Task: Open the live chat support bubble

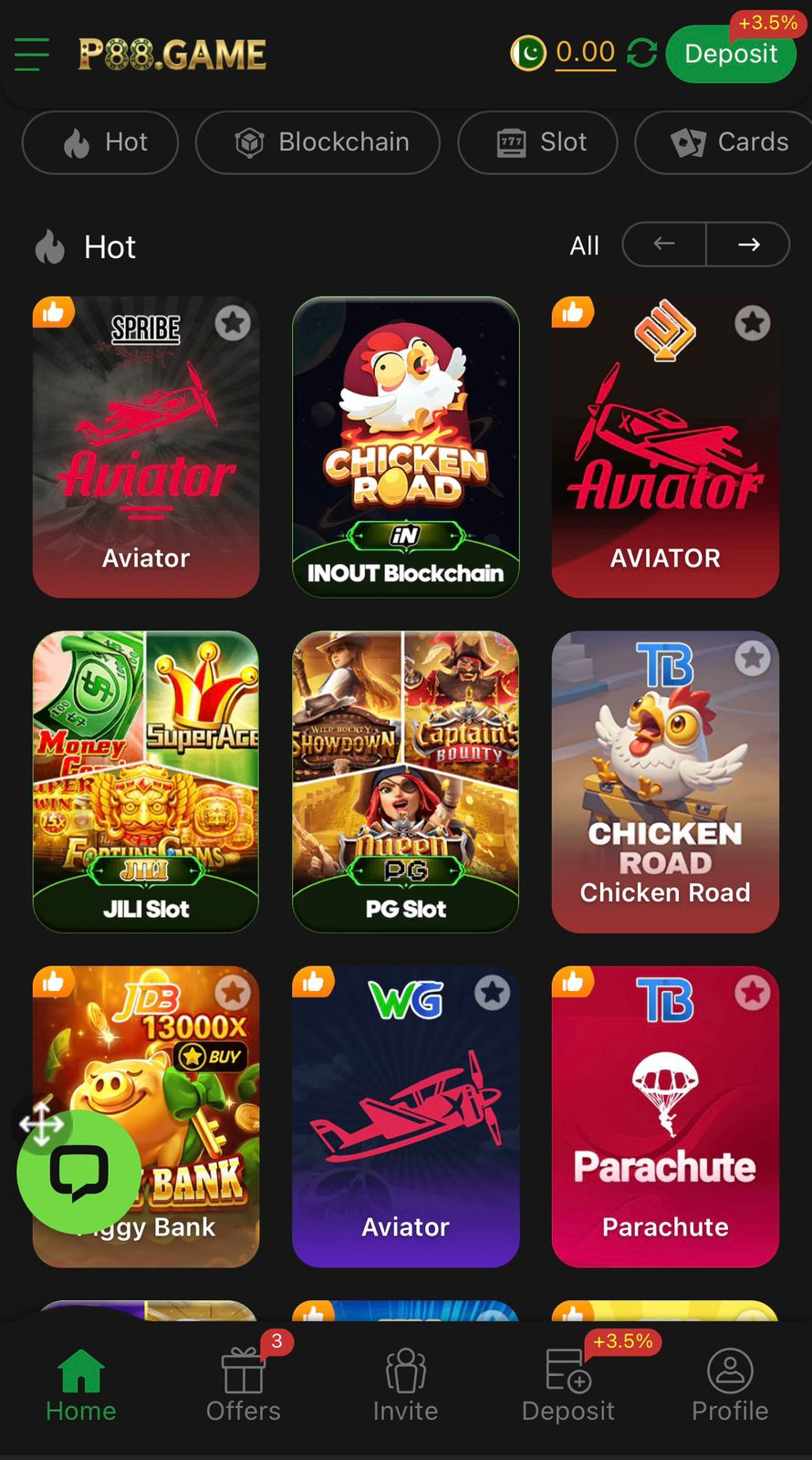Action: [x=79, y=1172]
